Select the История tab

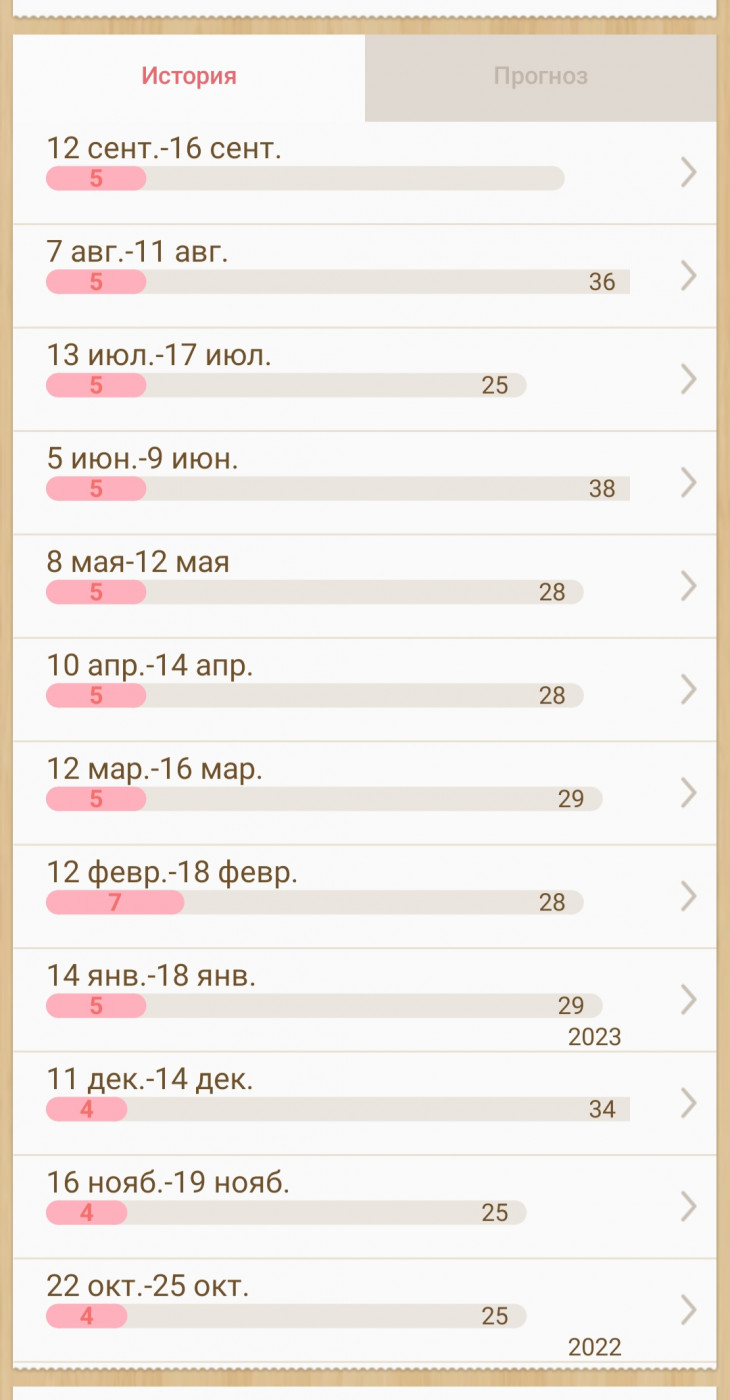(x=189, y=77)
